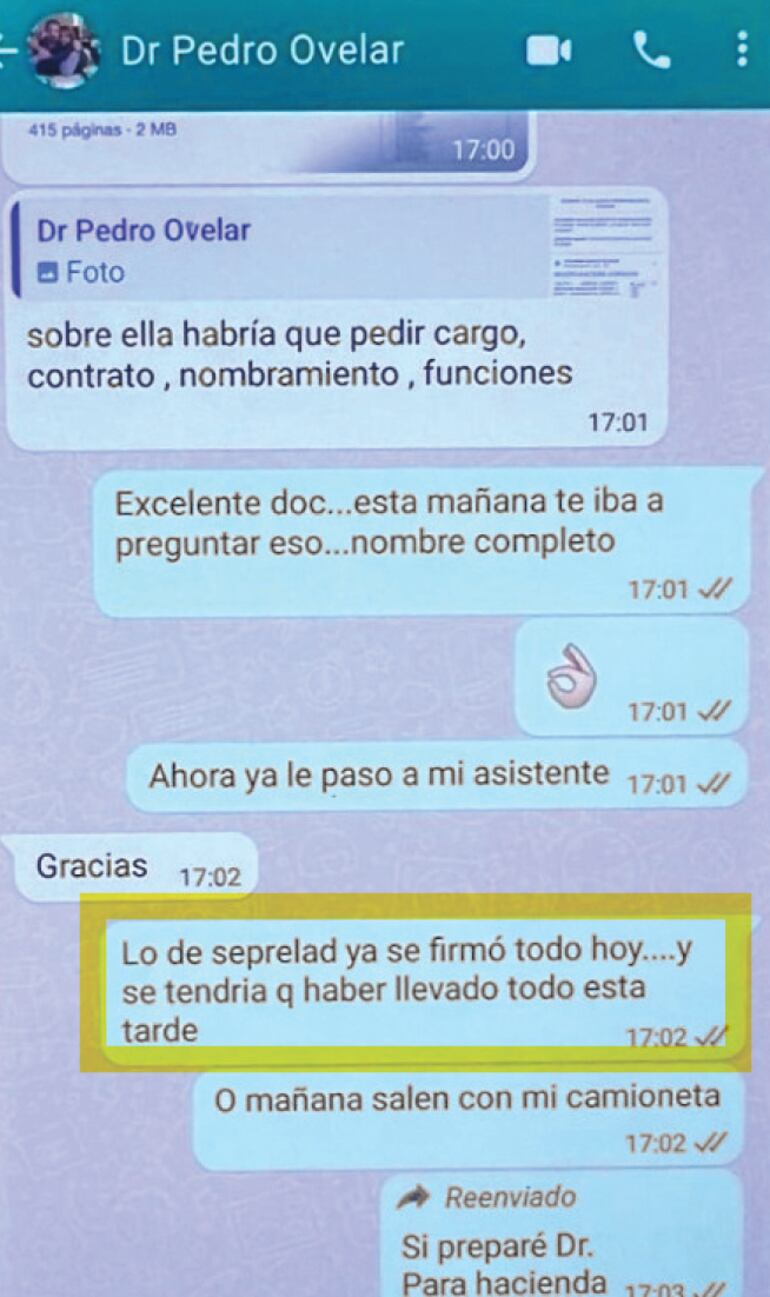
Task: Open the overflow menu
Action: [x=741, y=49]
